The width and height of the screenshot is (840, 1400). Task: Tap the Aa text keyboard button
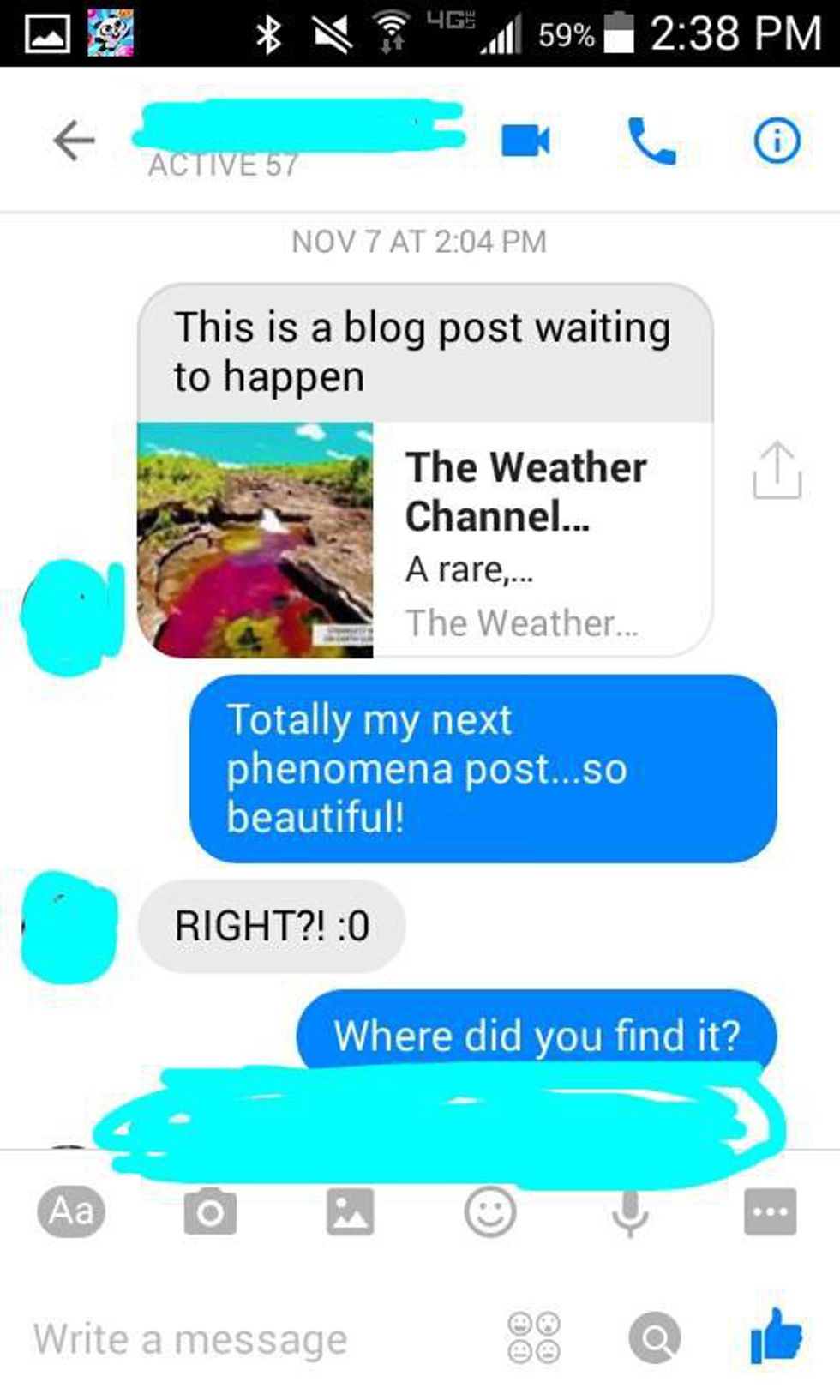71,1212
